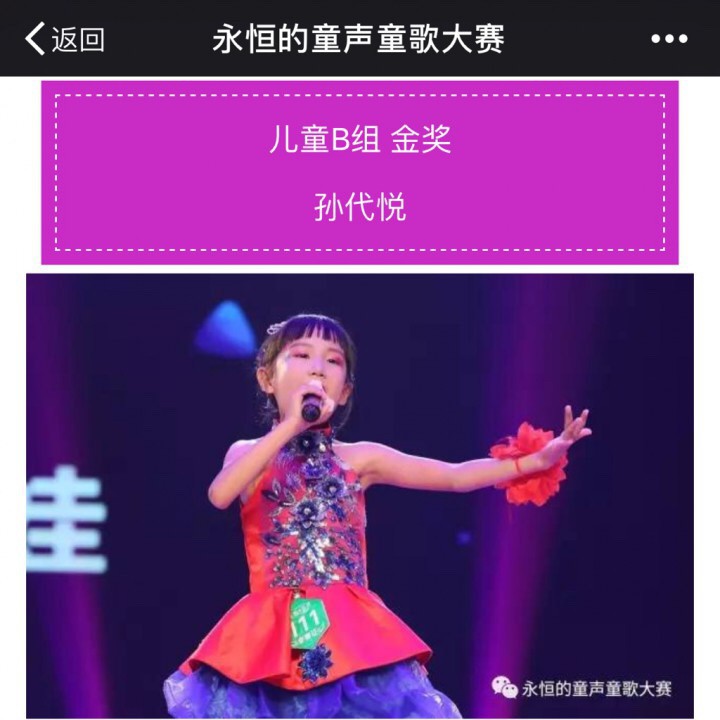Go back using the 返回 button
The image size is (720, 720).
point(64,39)
